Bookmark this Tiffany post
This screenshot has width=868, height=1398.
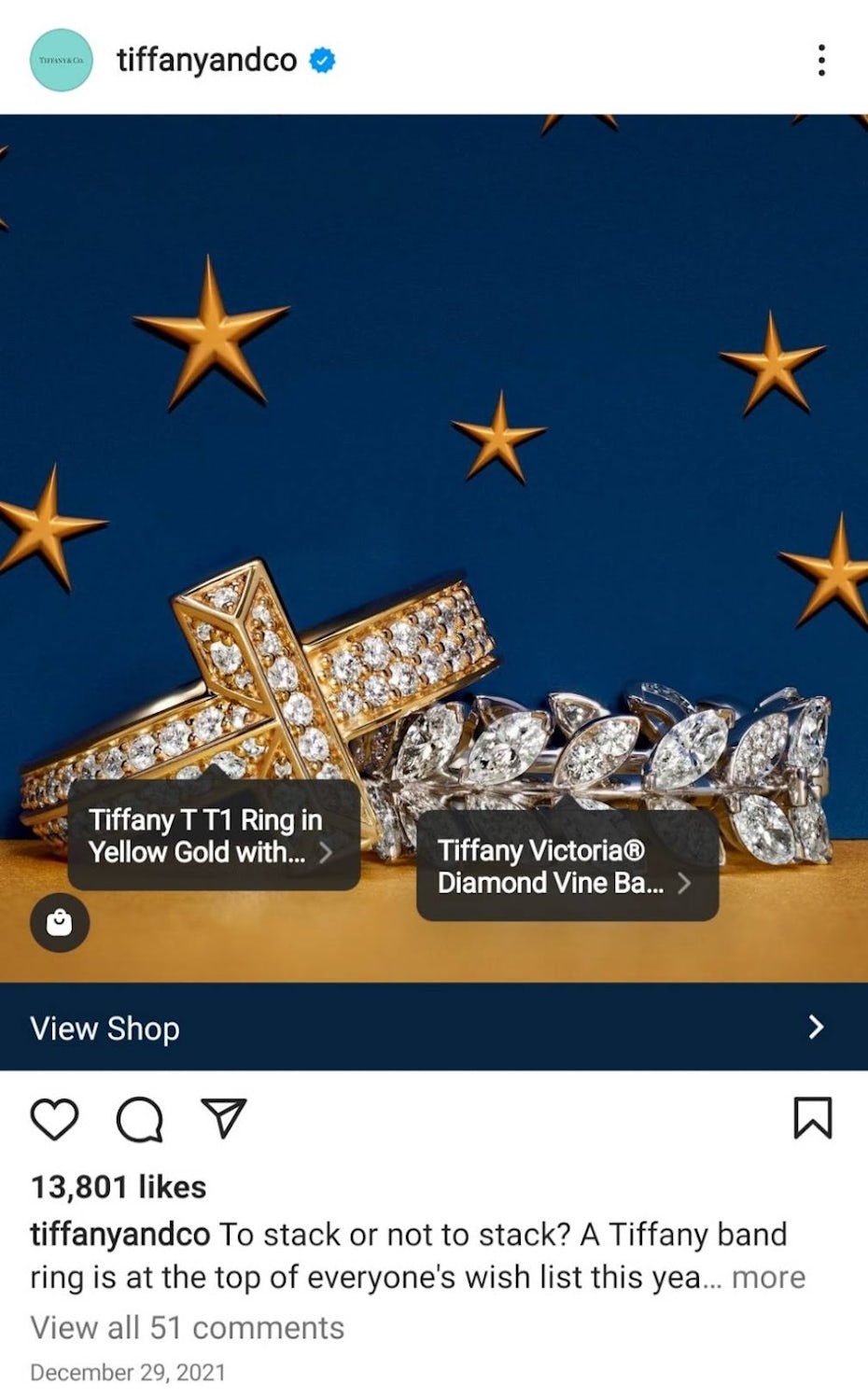pyautogui.click(x=812, y=1118)
